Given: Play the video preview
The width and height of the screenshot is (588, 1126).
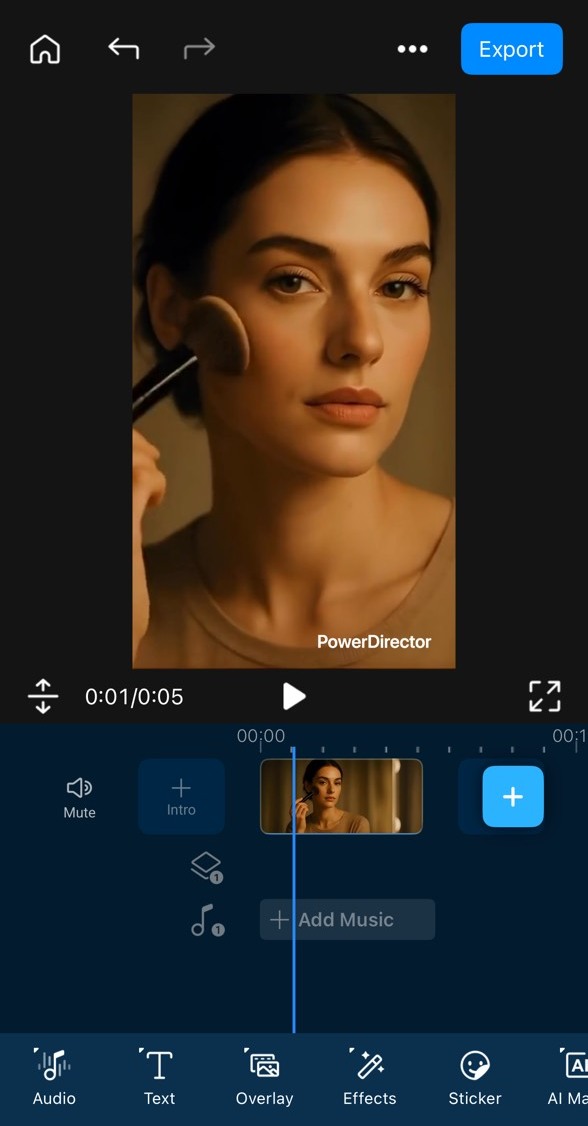Looking at the screenshot, I should coord(294,696).
